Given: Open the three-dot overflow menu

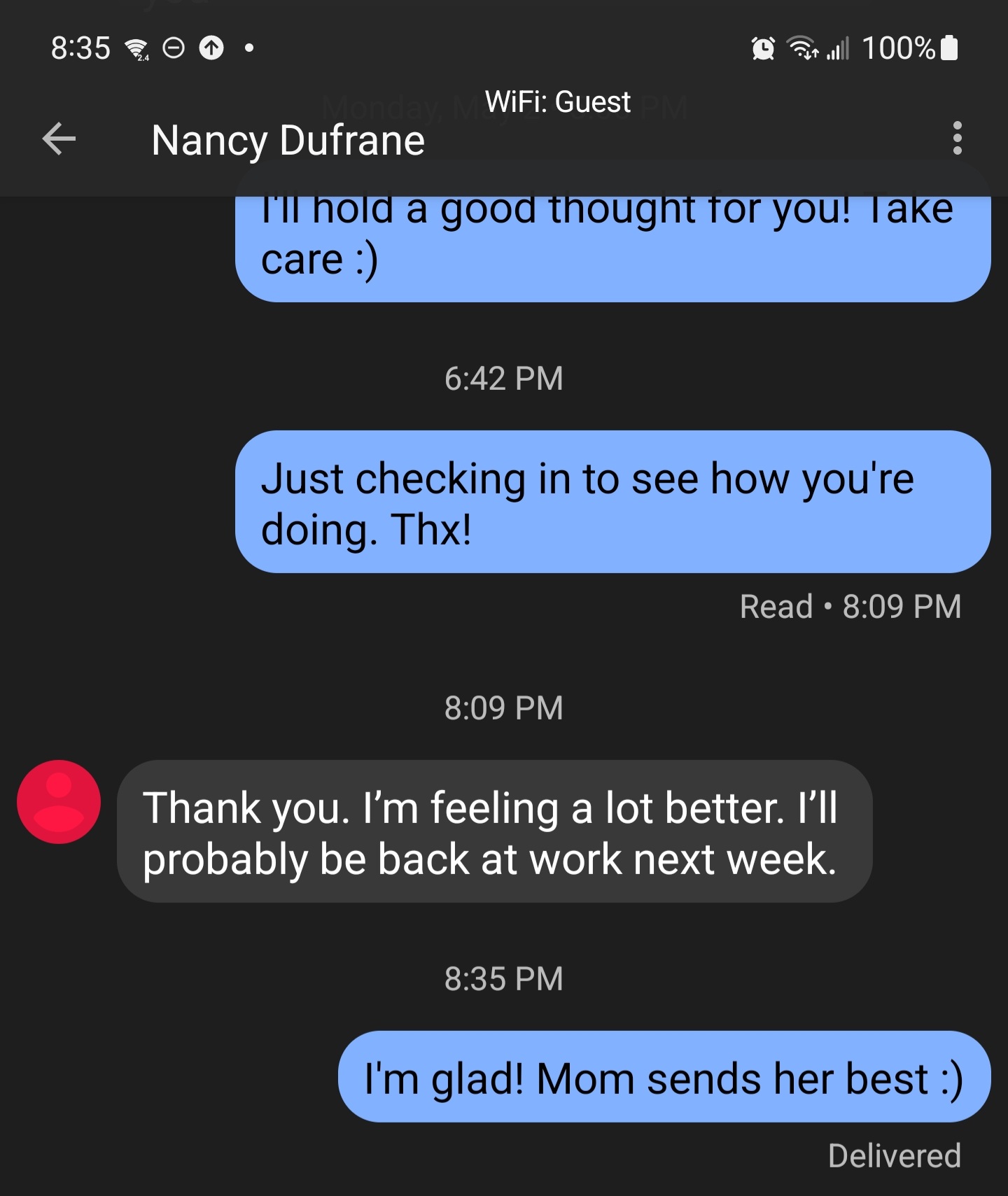Looking at the screenshot, I should click(956, 139).
